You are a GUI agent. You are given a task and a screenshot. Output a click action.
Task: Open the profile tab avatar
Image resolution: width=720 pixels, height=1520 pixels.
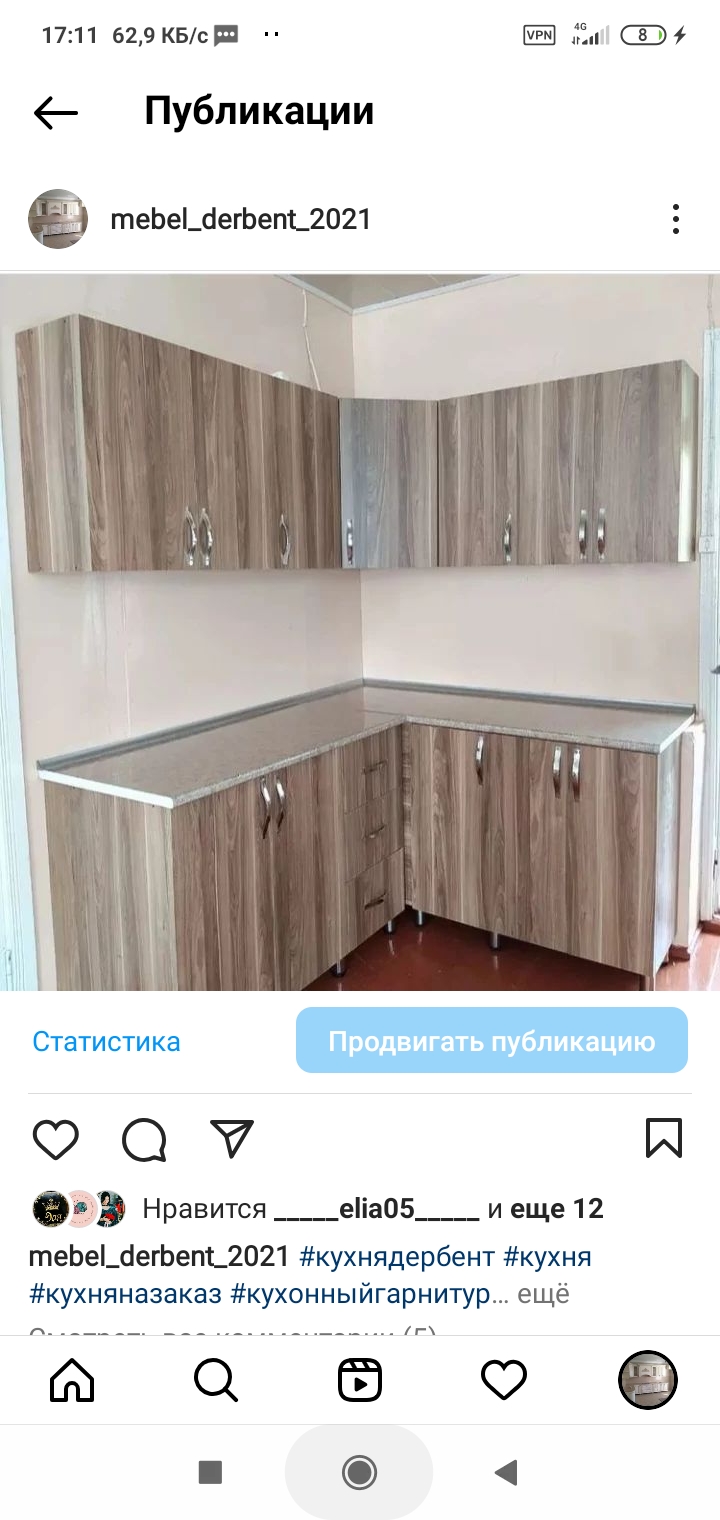[647, 1381]
